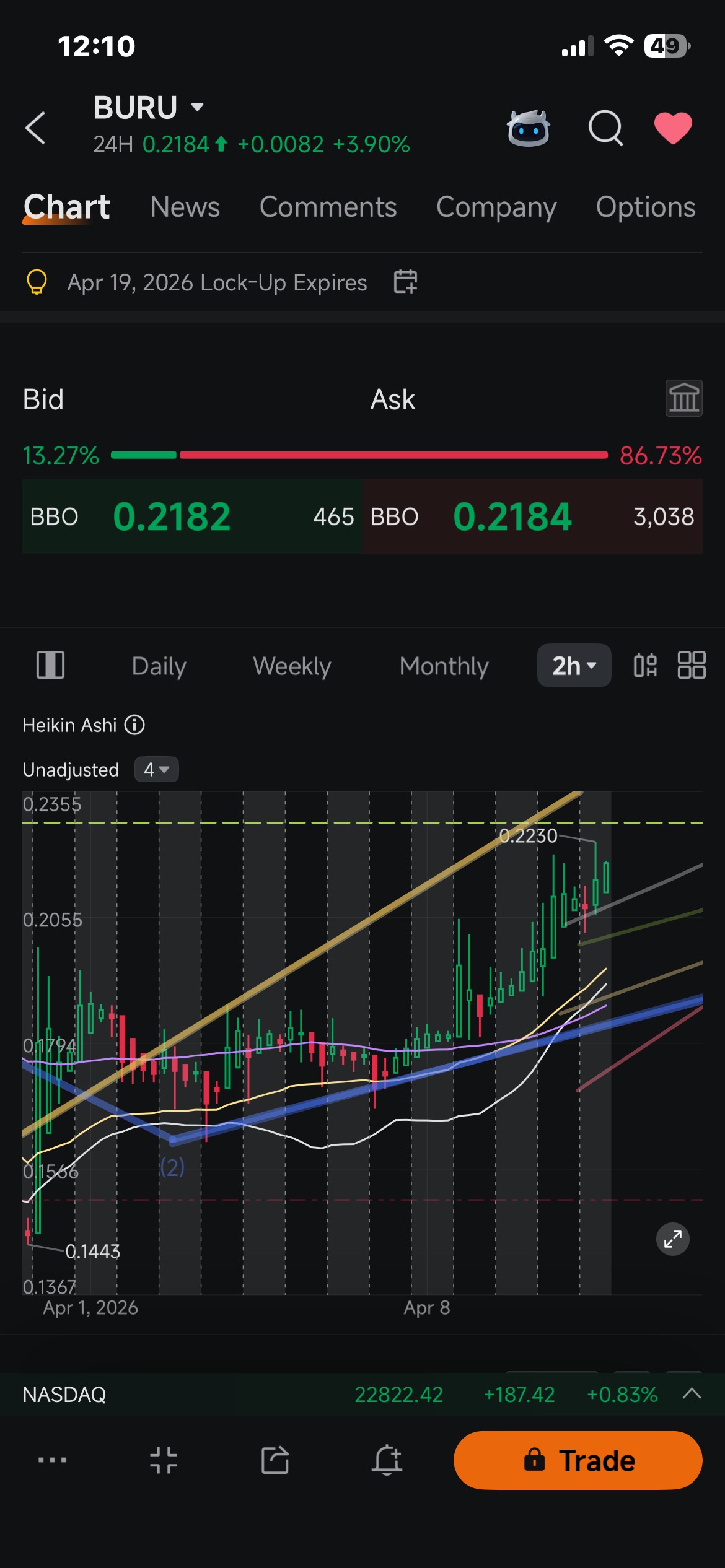Select the Weekly chart interval
725x1568 pixels.
pyautogui.click(x=292, y=666)
